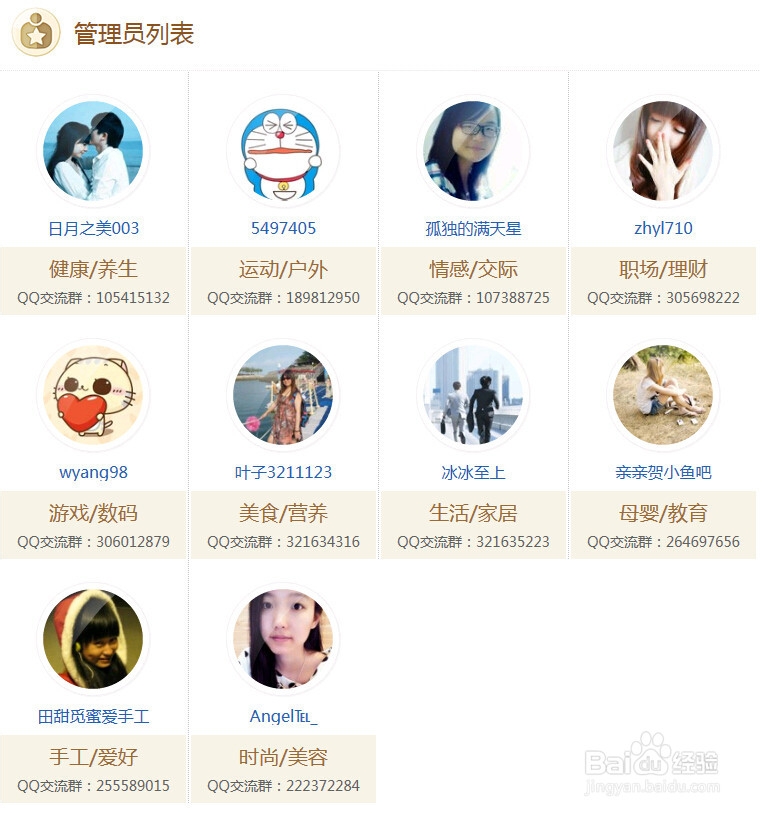Viewport: 762px width, 813px height.
Task: Open the 日月之美003 username link
Action: click(94, 228)
